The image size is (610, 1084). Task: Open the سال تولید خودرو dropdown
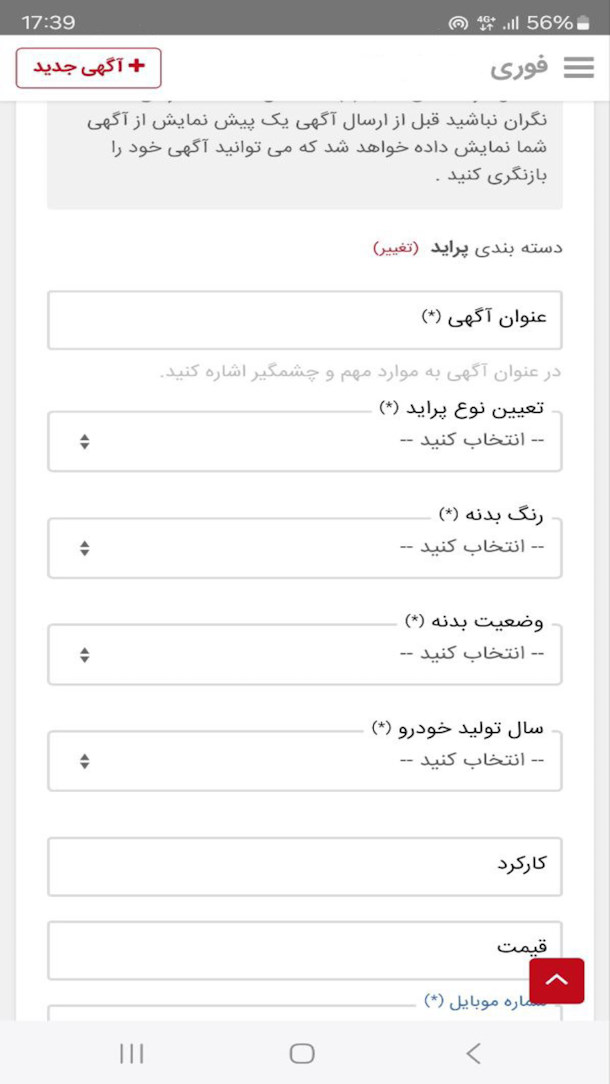(304, 760)
